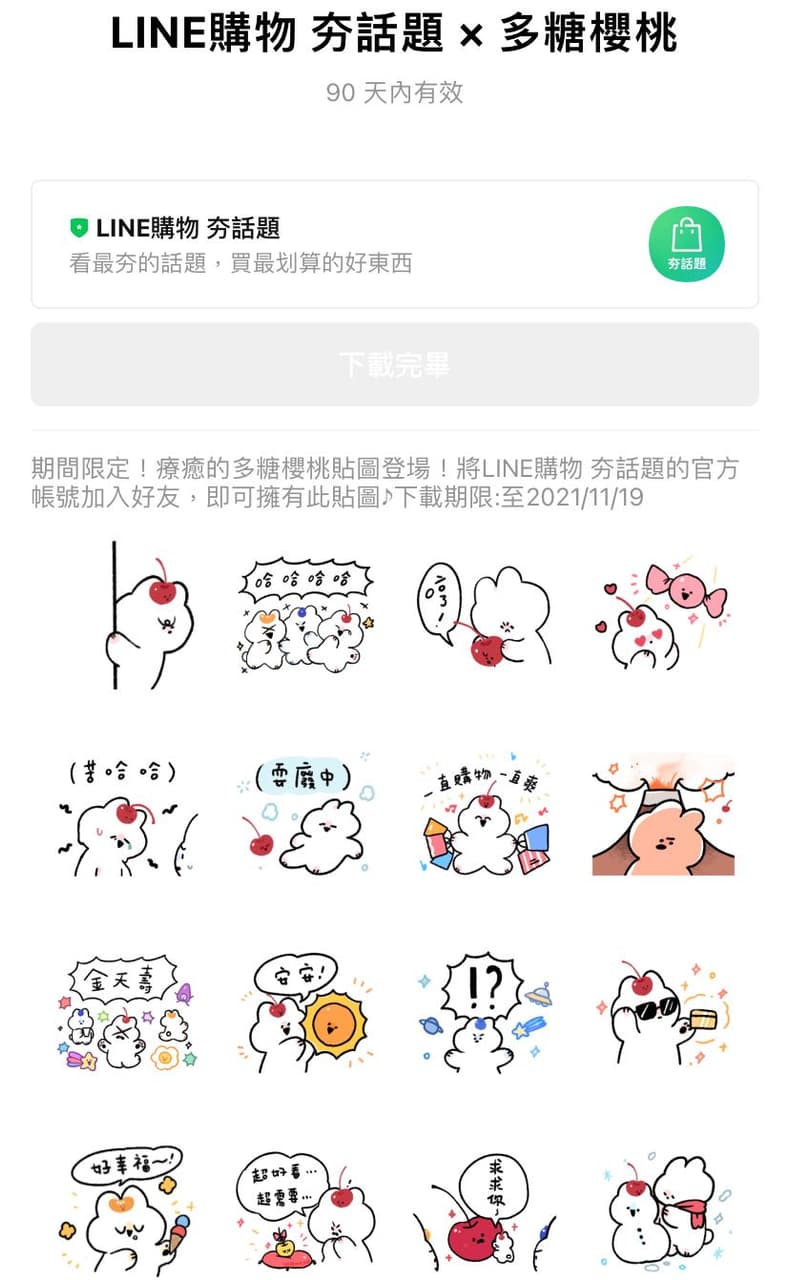Click the sunglasses bear holding gold sticker
The height and width of the screenshot is (1280, 790).
click(663, 1015)
